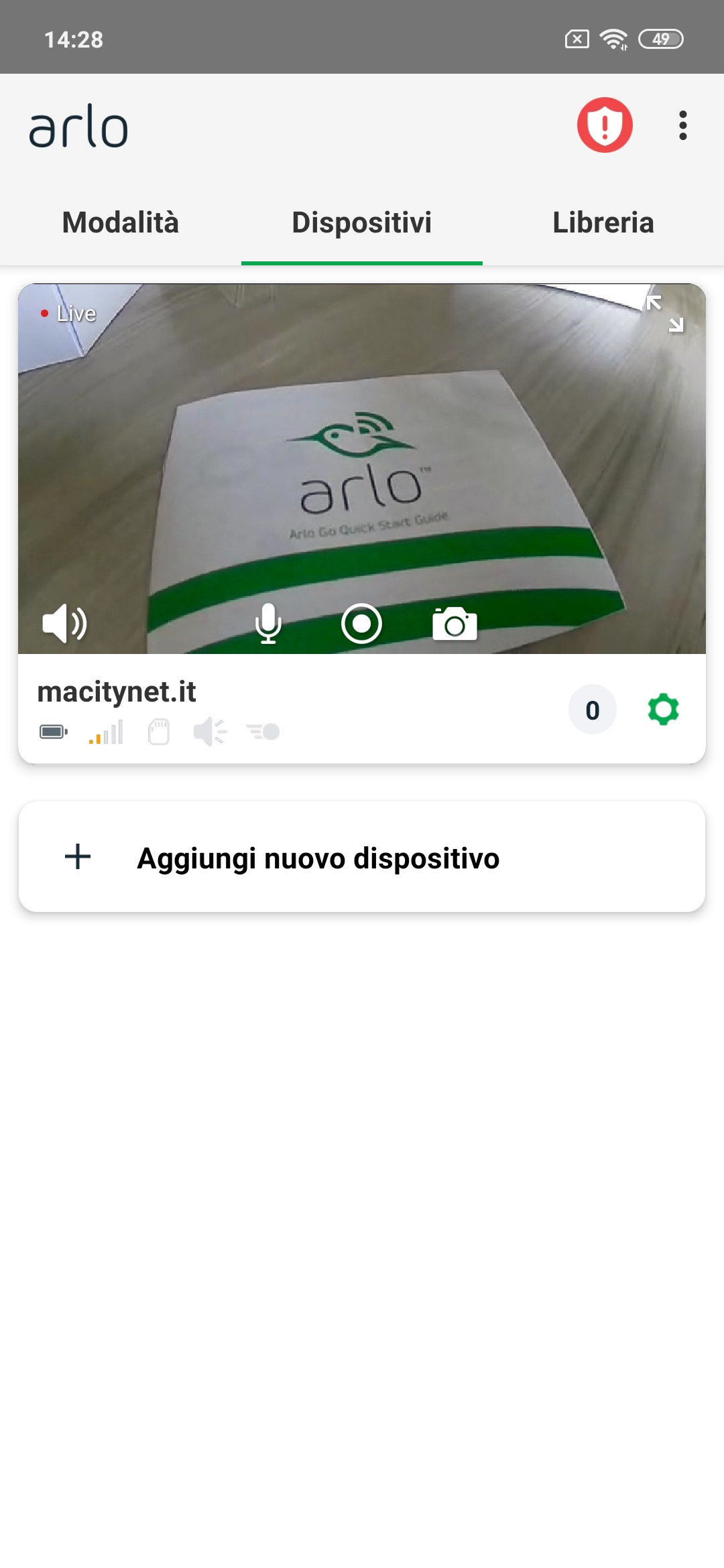Mute the live camera speaker

point(64,623)
